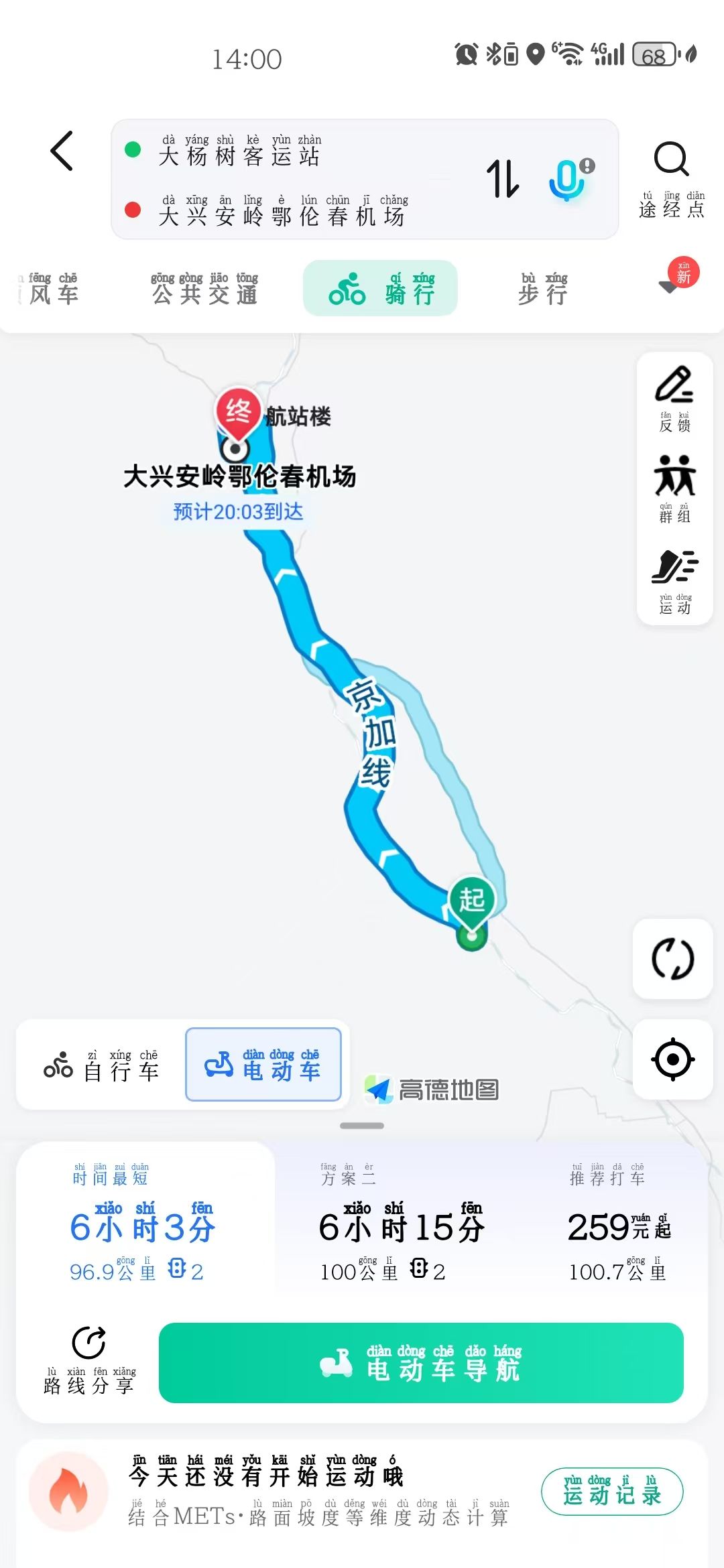The image size is (724, 1568).
Task: Select 自行车 bicycle mode
Action: [x=101, y=1065]
